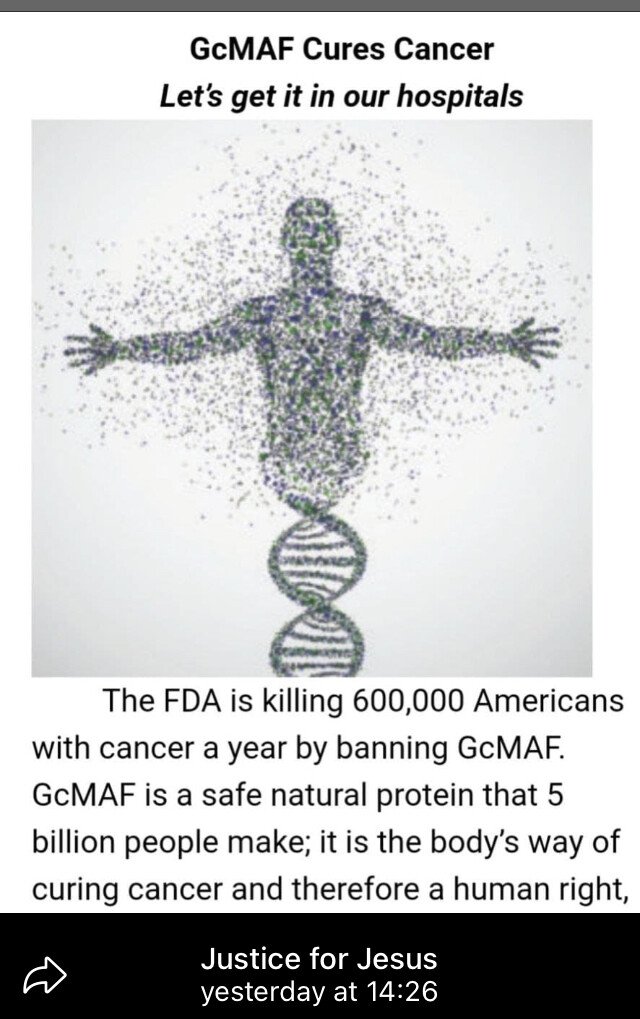Forward this image using the arrow icon

[44, 975]
